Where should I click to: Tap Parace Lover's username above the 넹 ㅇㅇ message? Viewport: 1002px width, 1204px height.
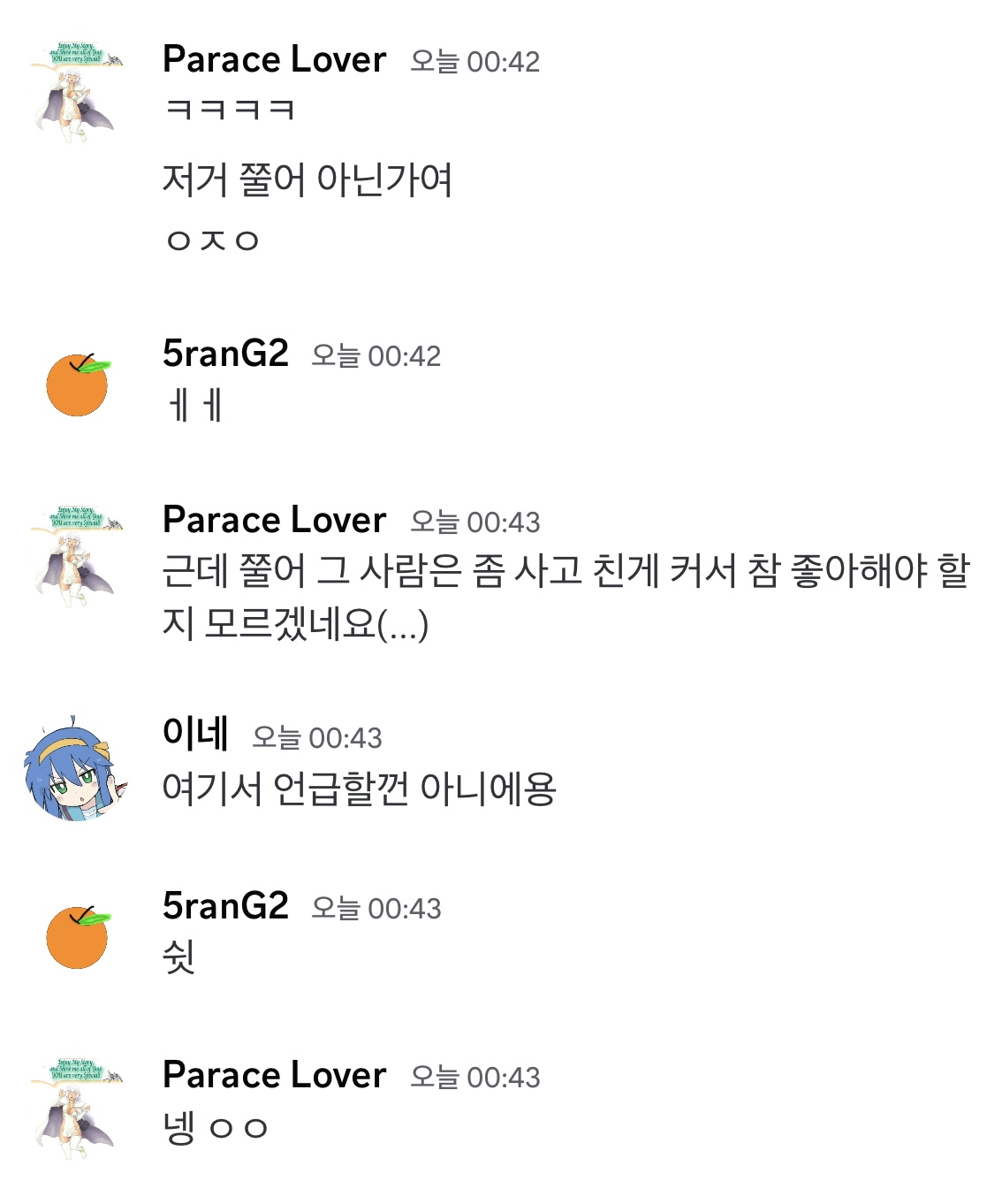(x=274, y=1075)
